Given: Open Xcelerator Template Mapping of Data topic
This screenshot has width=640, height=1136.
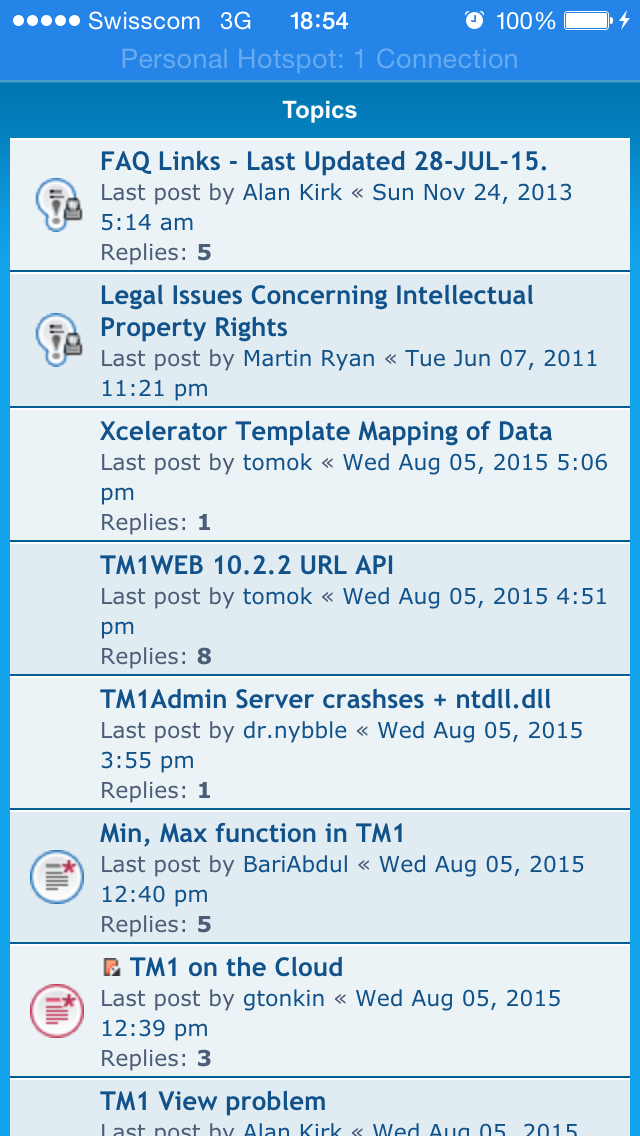Looking at the screenshot, I should (x=325, y=431).
